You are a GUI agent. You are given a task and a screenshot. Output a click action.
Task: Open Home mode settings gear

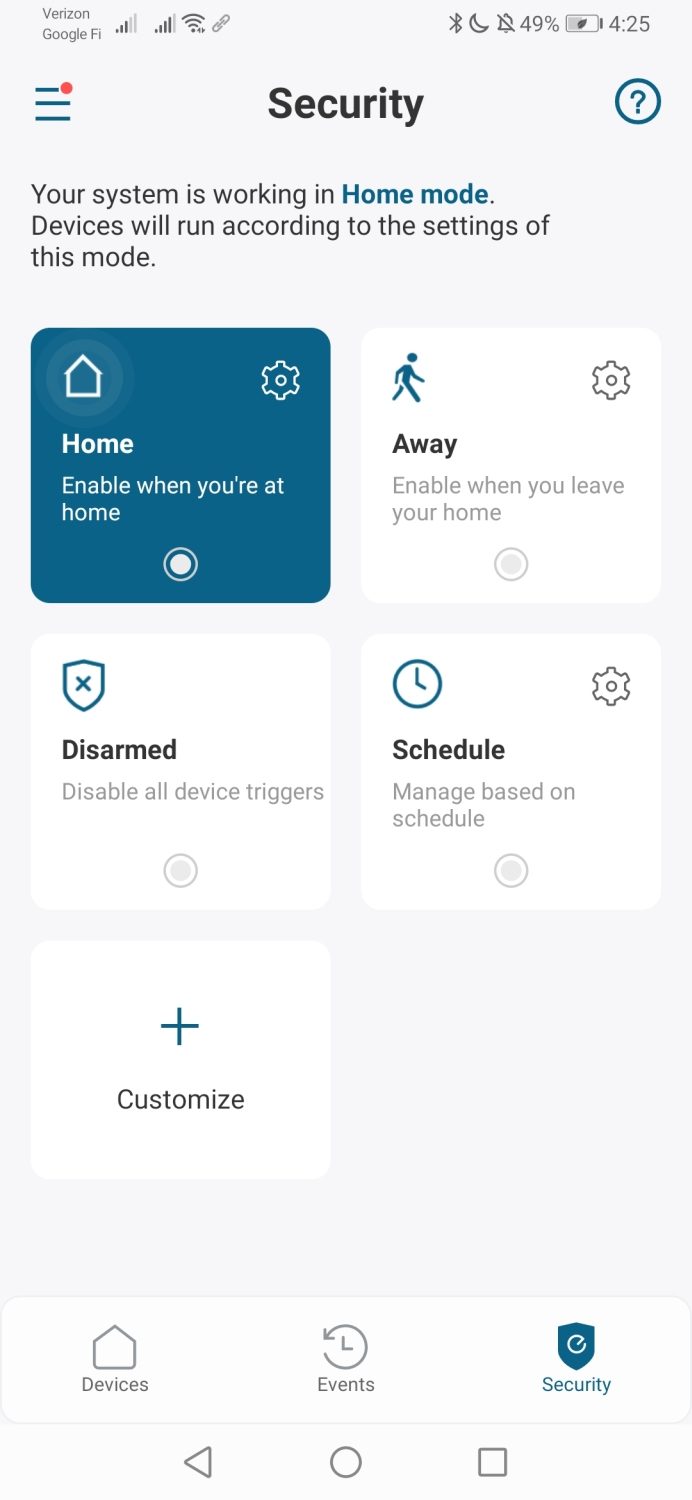click(280, 380)
